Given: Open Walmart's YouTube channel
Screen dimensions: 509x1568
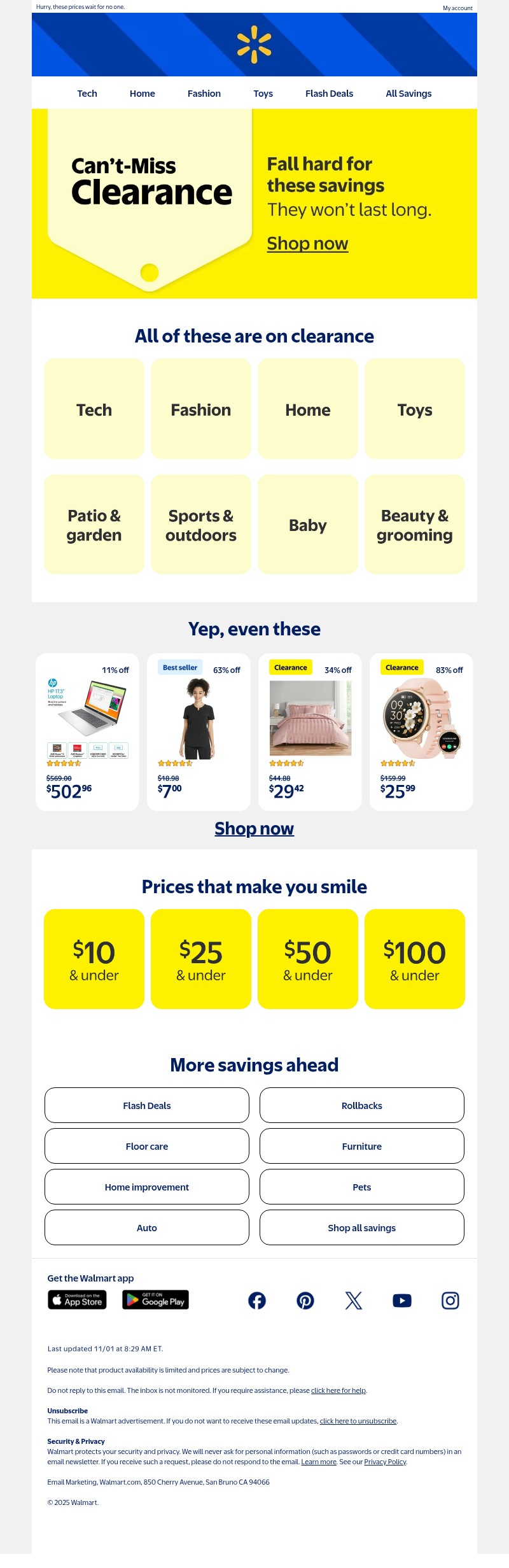Looking at the screenshot, I should point(402,1301).
